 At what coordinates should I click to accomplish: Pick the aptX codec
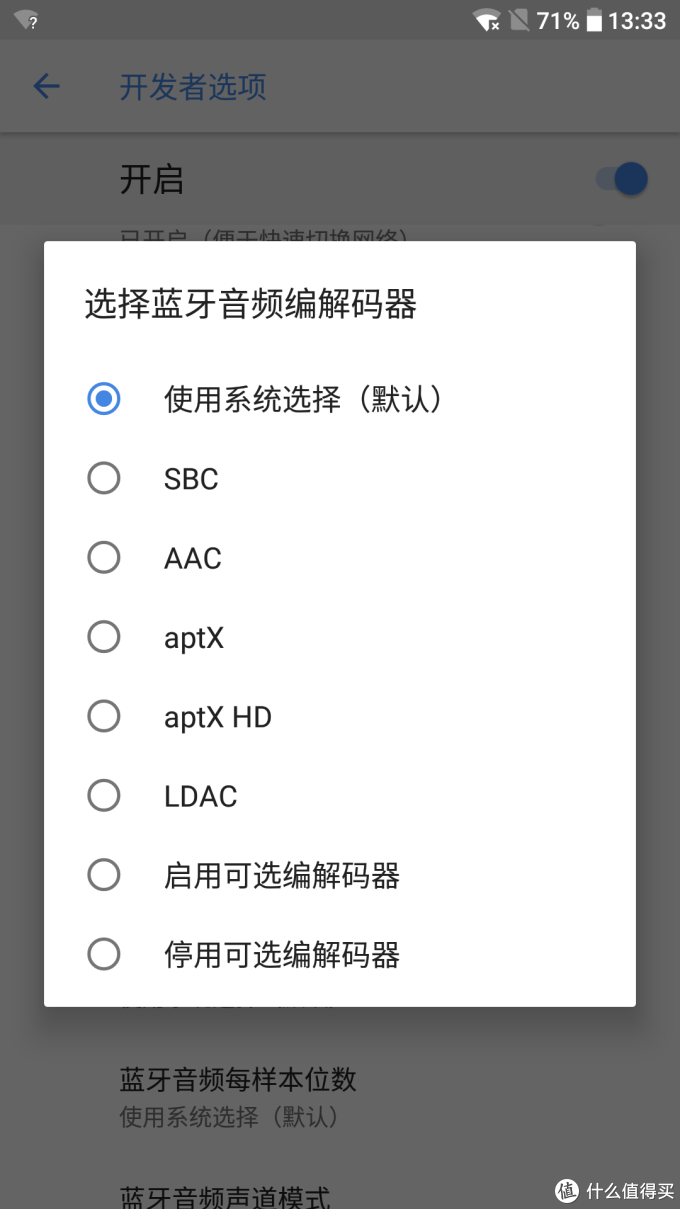click(x=104, y=637)
